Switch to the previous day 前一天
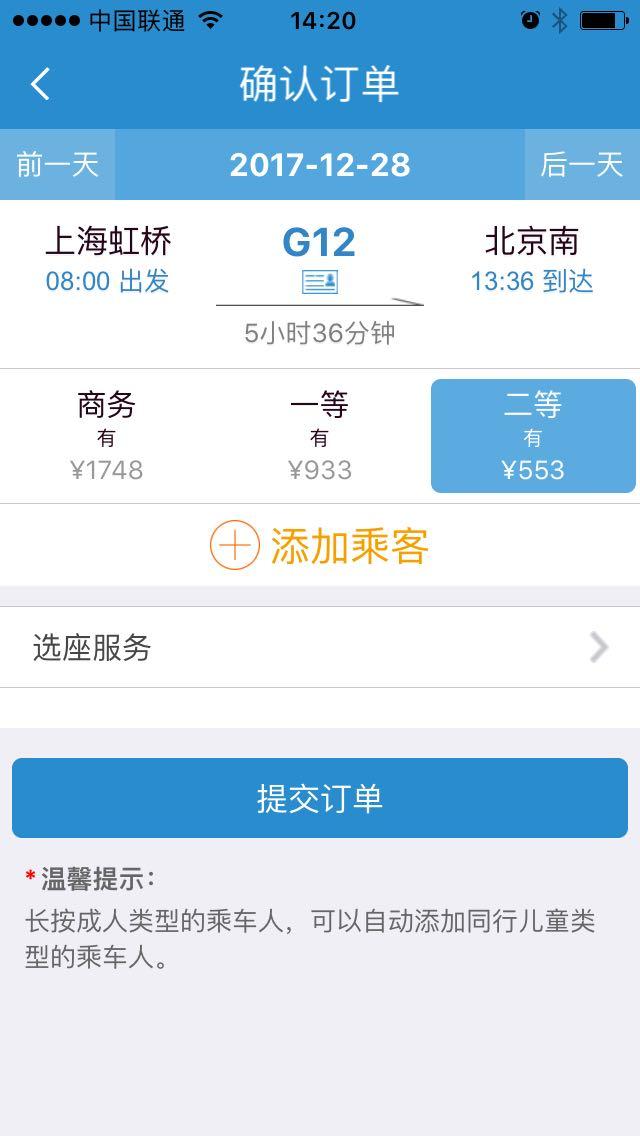This screenshot has width=640, height=1136. 57,165
